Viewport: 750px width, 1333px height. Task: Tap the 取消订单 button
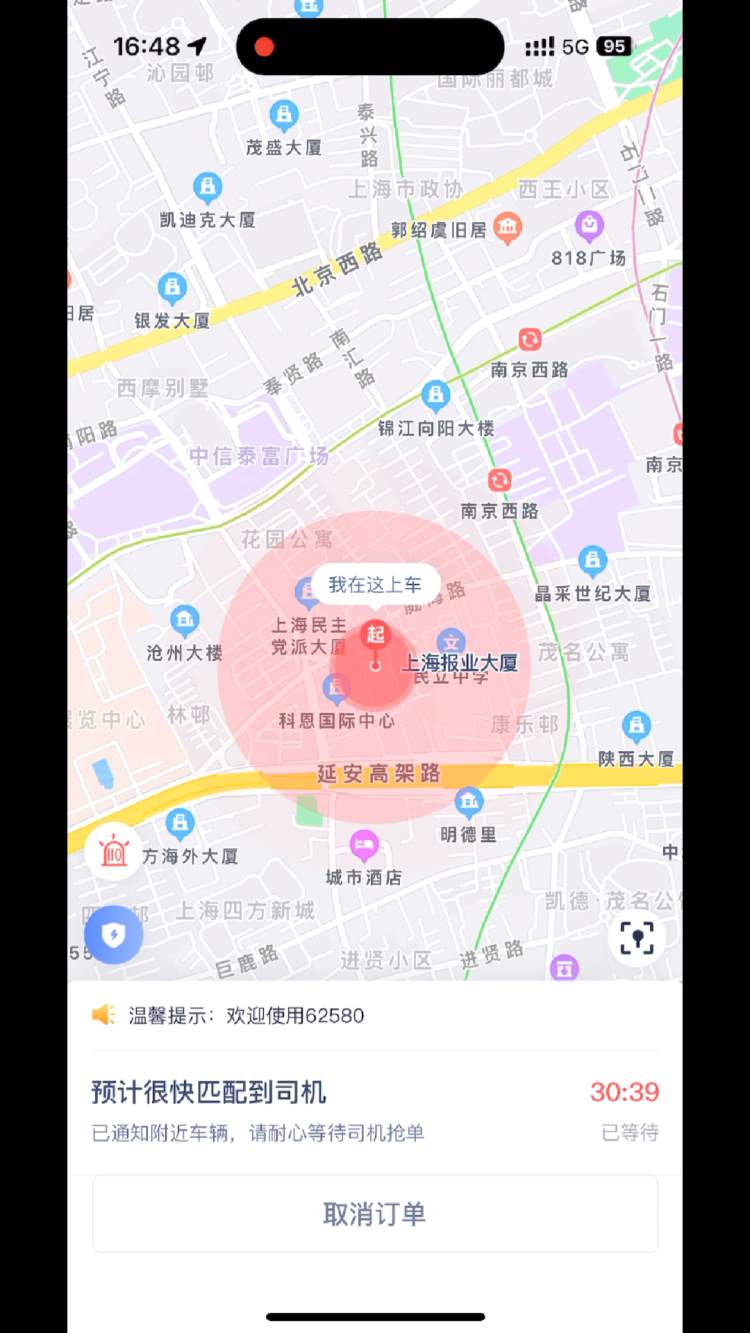375,1214
